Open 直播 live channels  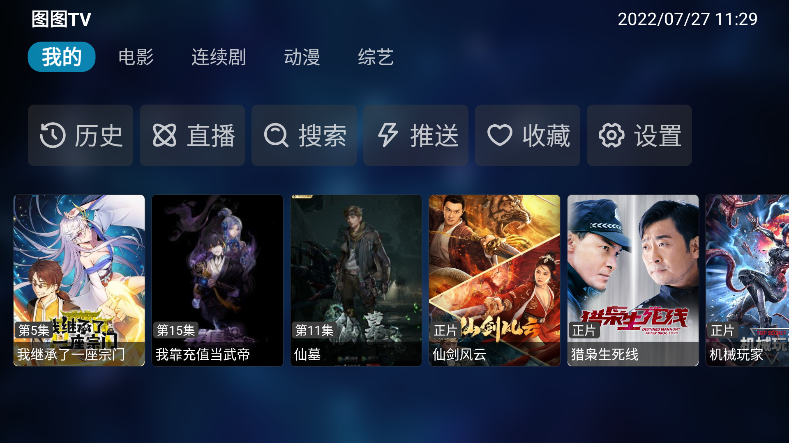(x=192, y=135)
